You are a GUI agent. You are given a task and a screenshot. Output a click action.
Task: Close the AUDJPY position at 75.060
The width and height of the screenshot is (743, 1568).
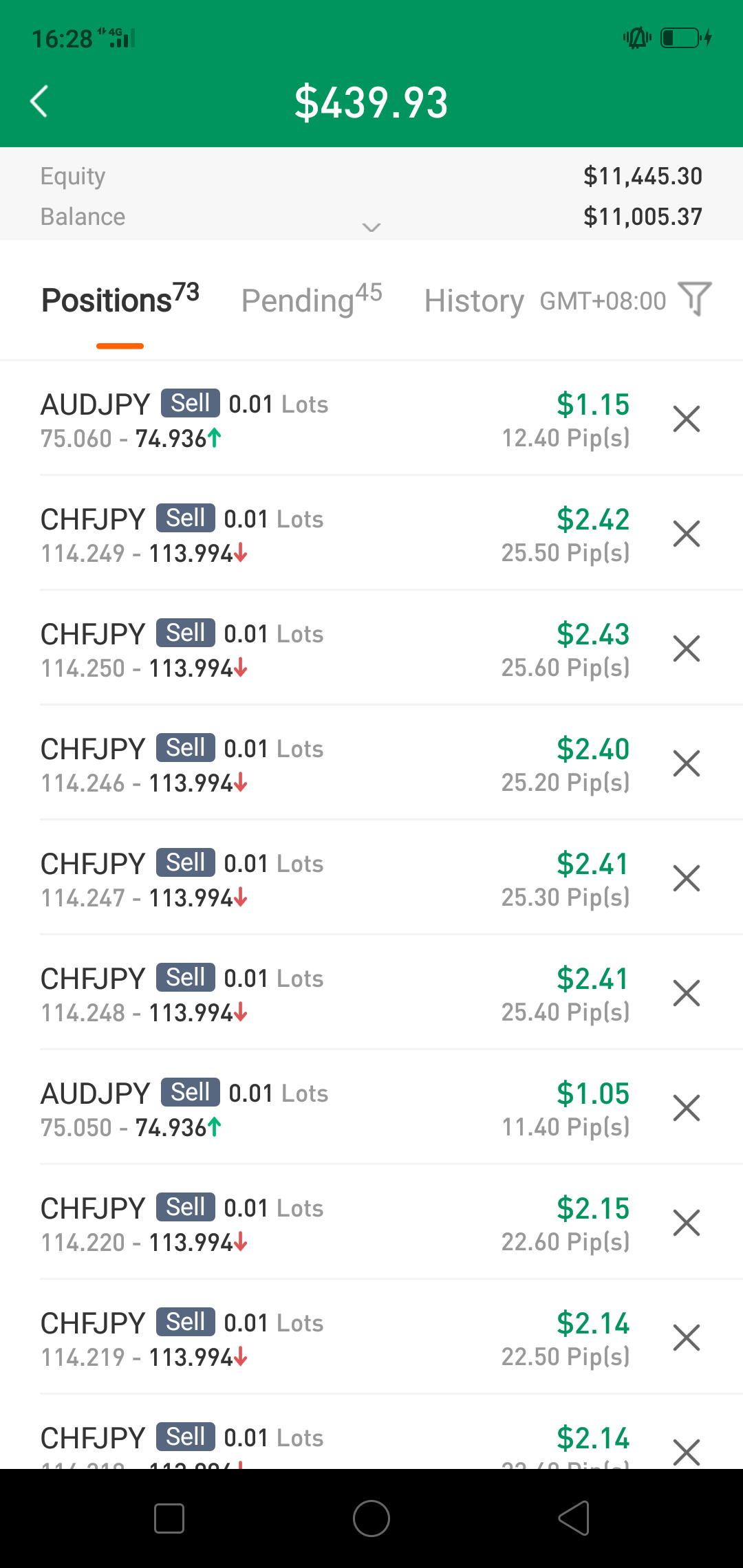click(687, 419)
